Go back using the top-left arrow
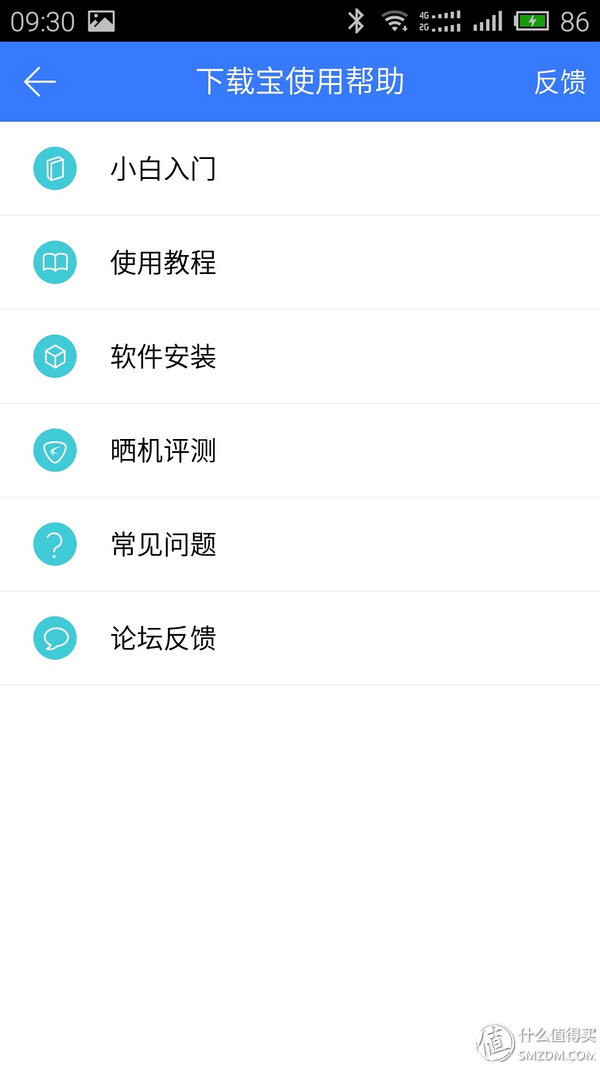This screenshot has height=1067, width=600. 40,82
